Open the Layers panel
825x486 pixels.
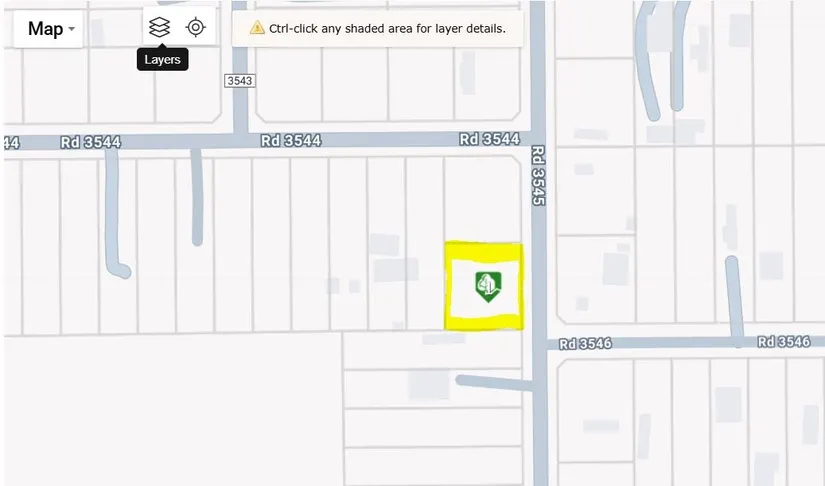[159, 28]
